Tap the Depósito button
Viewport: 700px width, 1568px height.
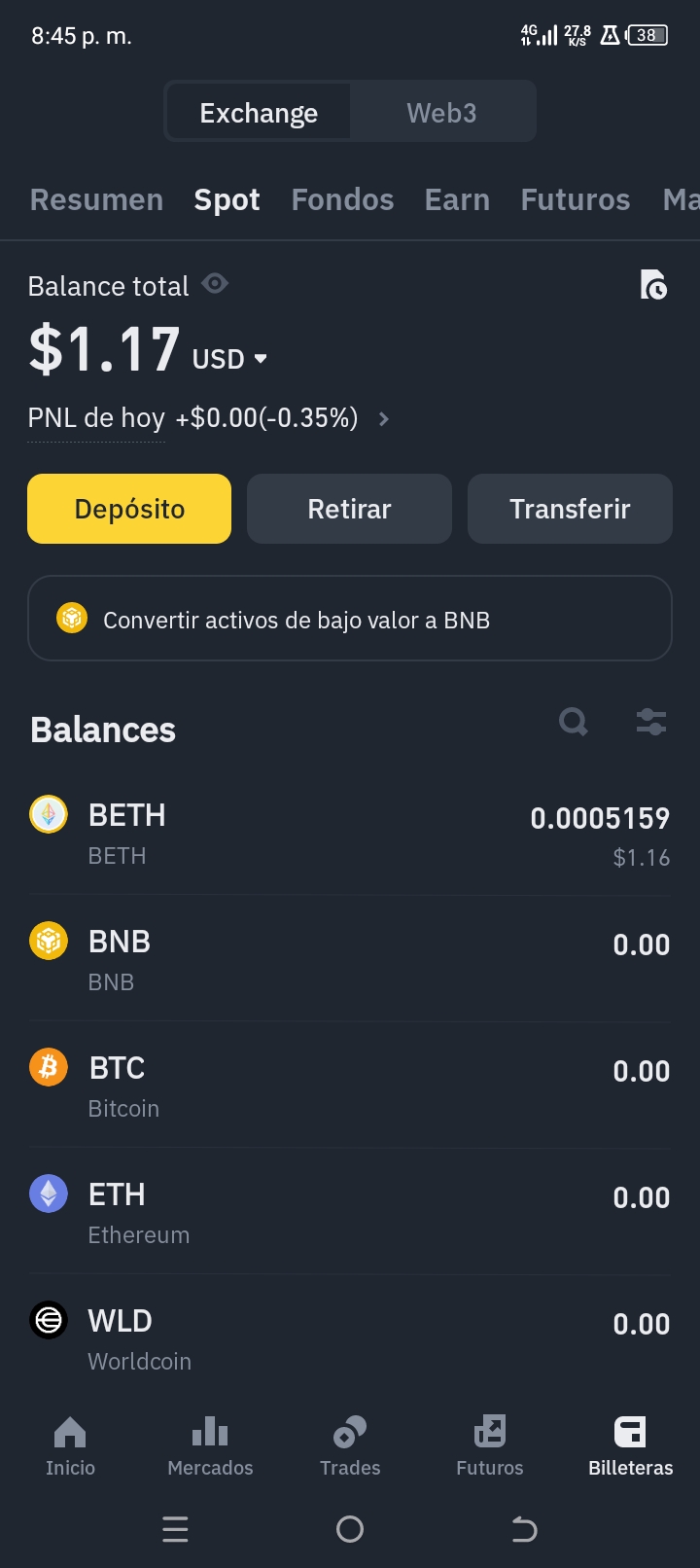pyautogui.click(x=129, y=509)
